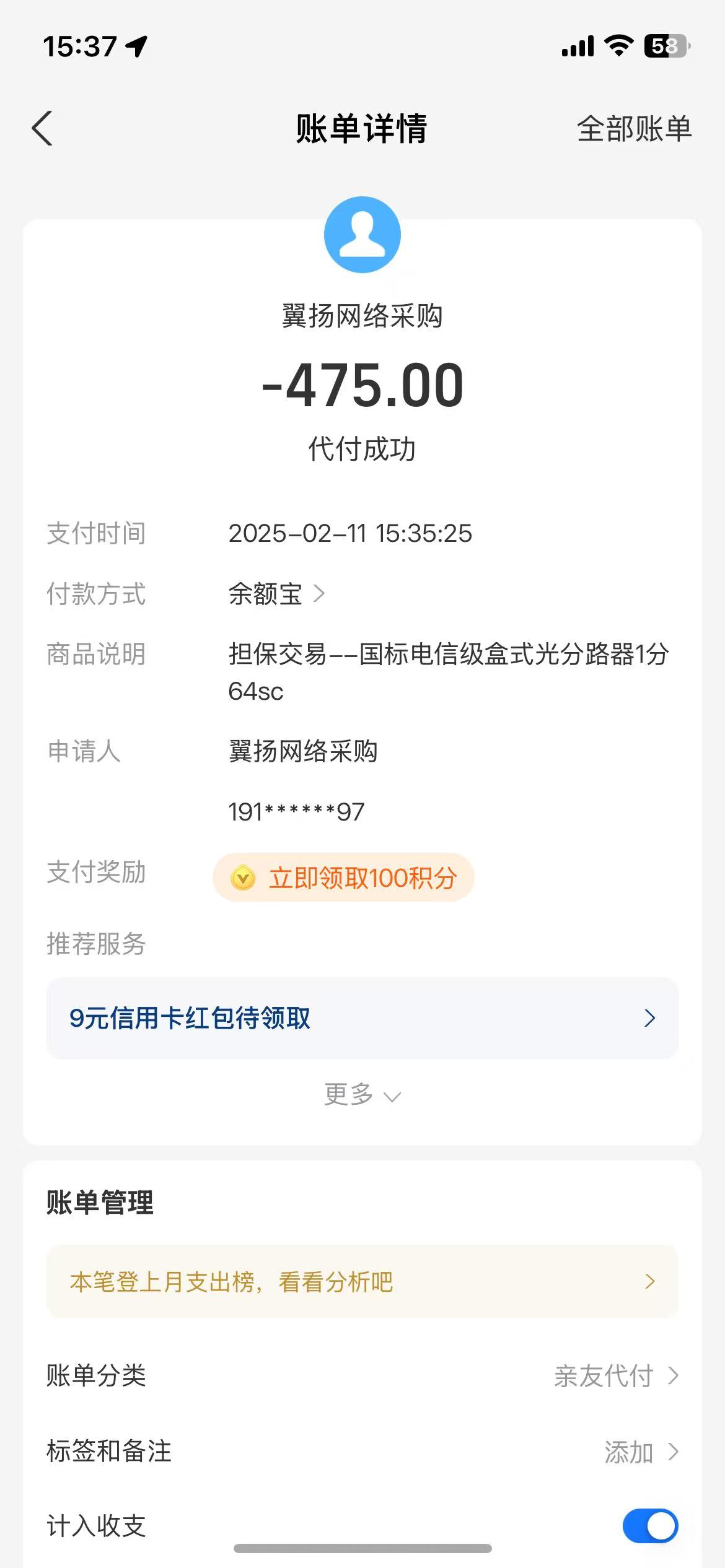This screenshot has width=725, height=1568.
Task: Open 全部账单 to view all bills
Action: coord(633,129)
